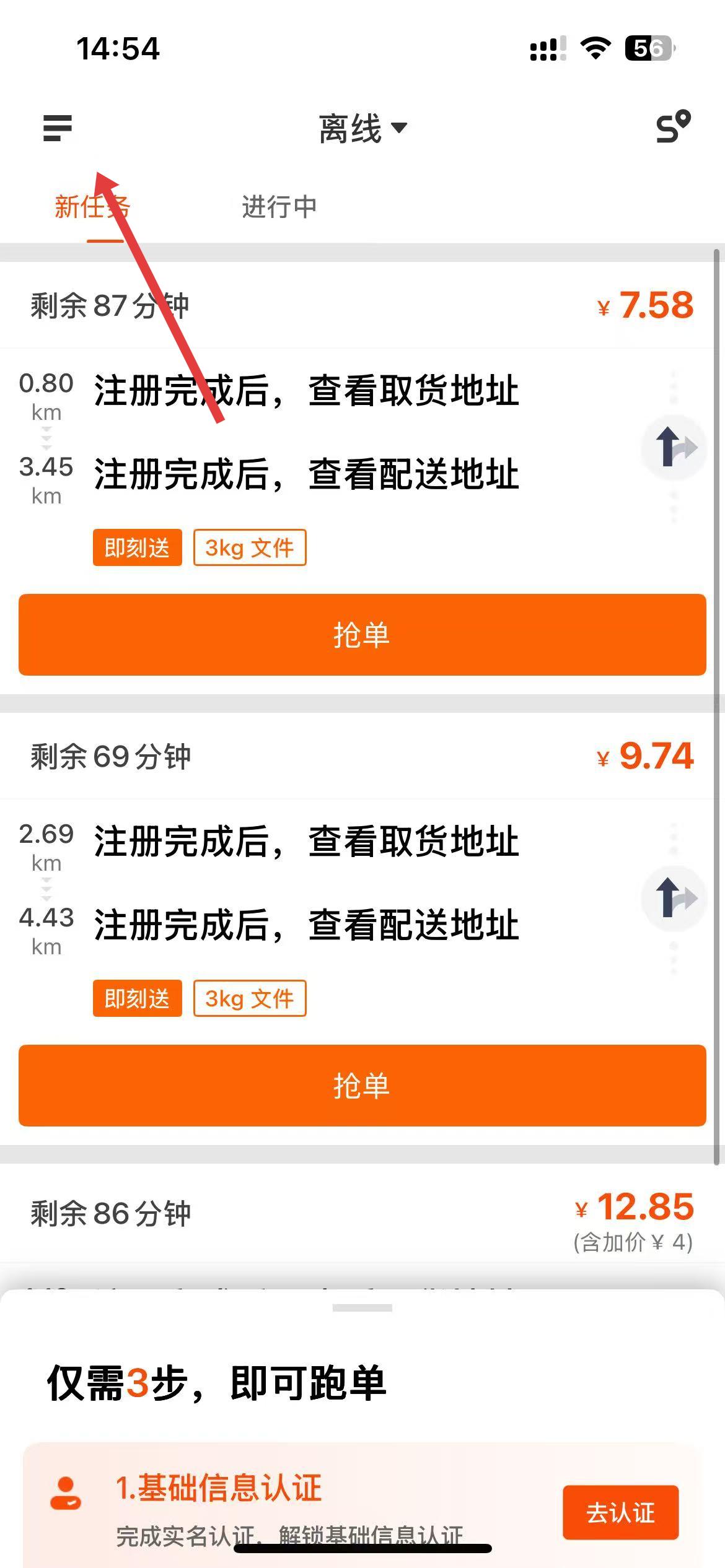The image size is (725, 1568).
Task: Expand the 离线 status dropdown
Action: click(x=362, y=129)
